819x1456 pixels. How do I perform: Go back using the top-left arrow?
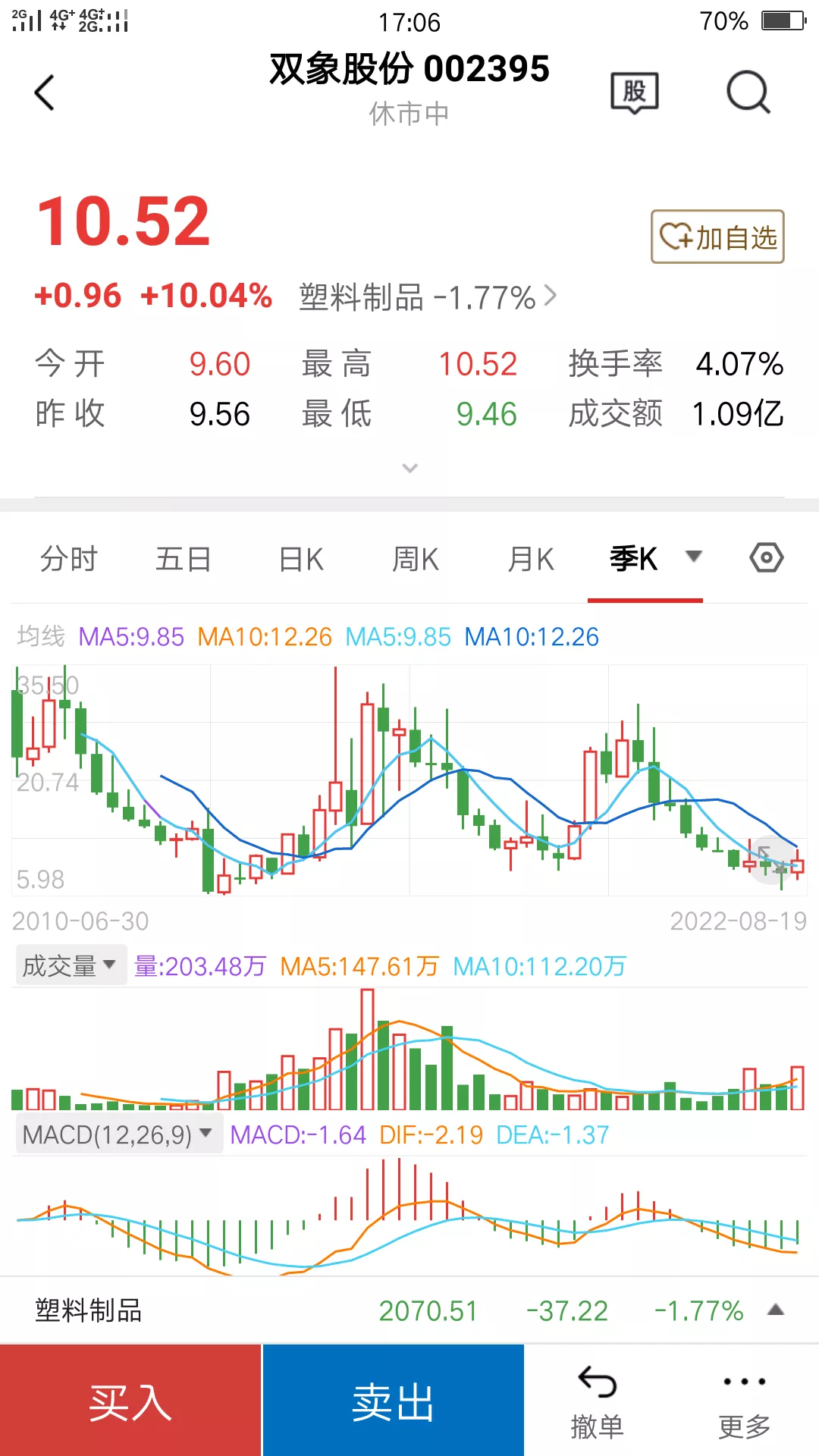(x=45, y=93)
